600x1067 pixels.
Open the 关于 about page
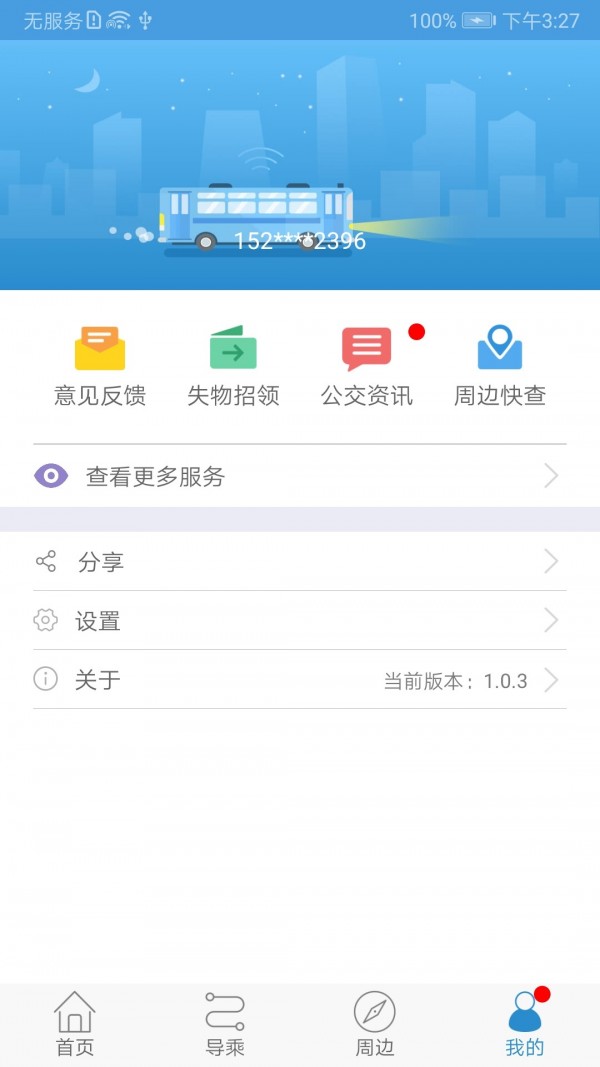300,681
